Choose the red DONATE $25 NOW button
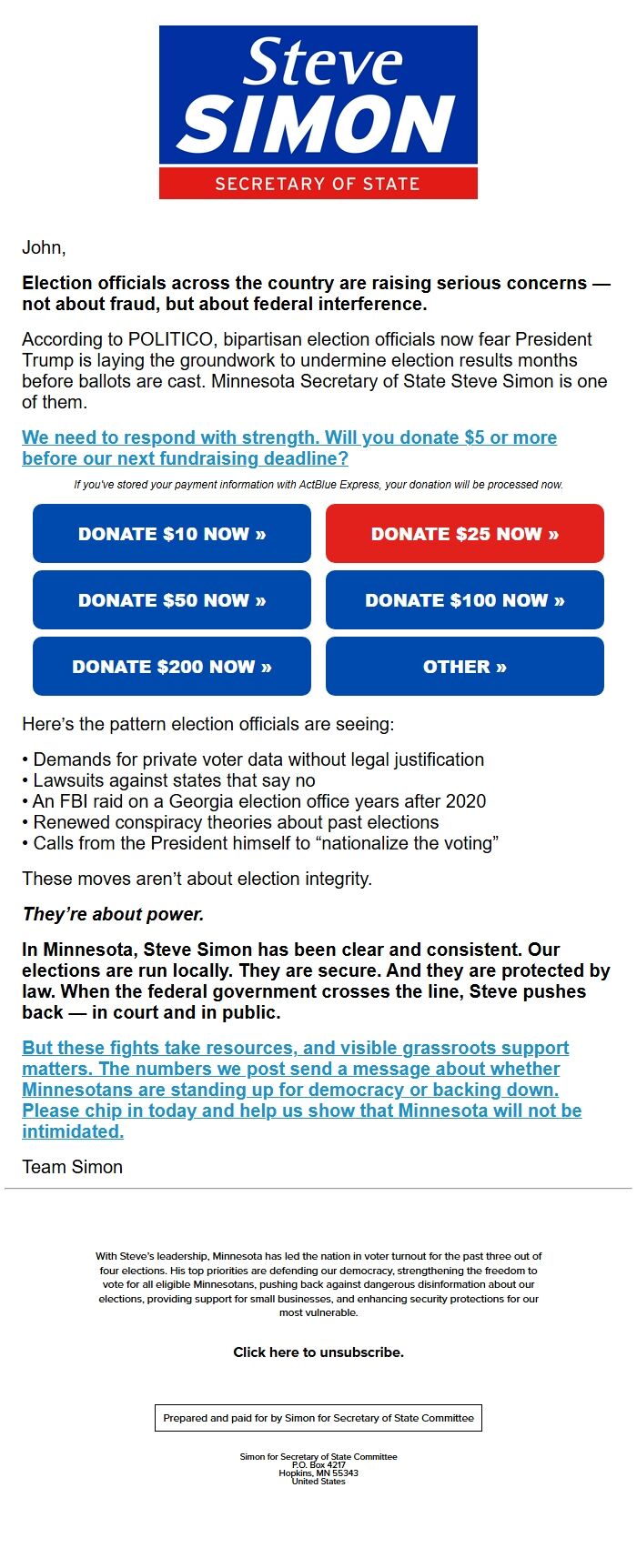This screenshot has width=637, height=1568. pyautogui.click(x=464, y=534)
